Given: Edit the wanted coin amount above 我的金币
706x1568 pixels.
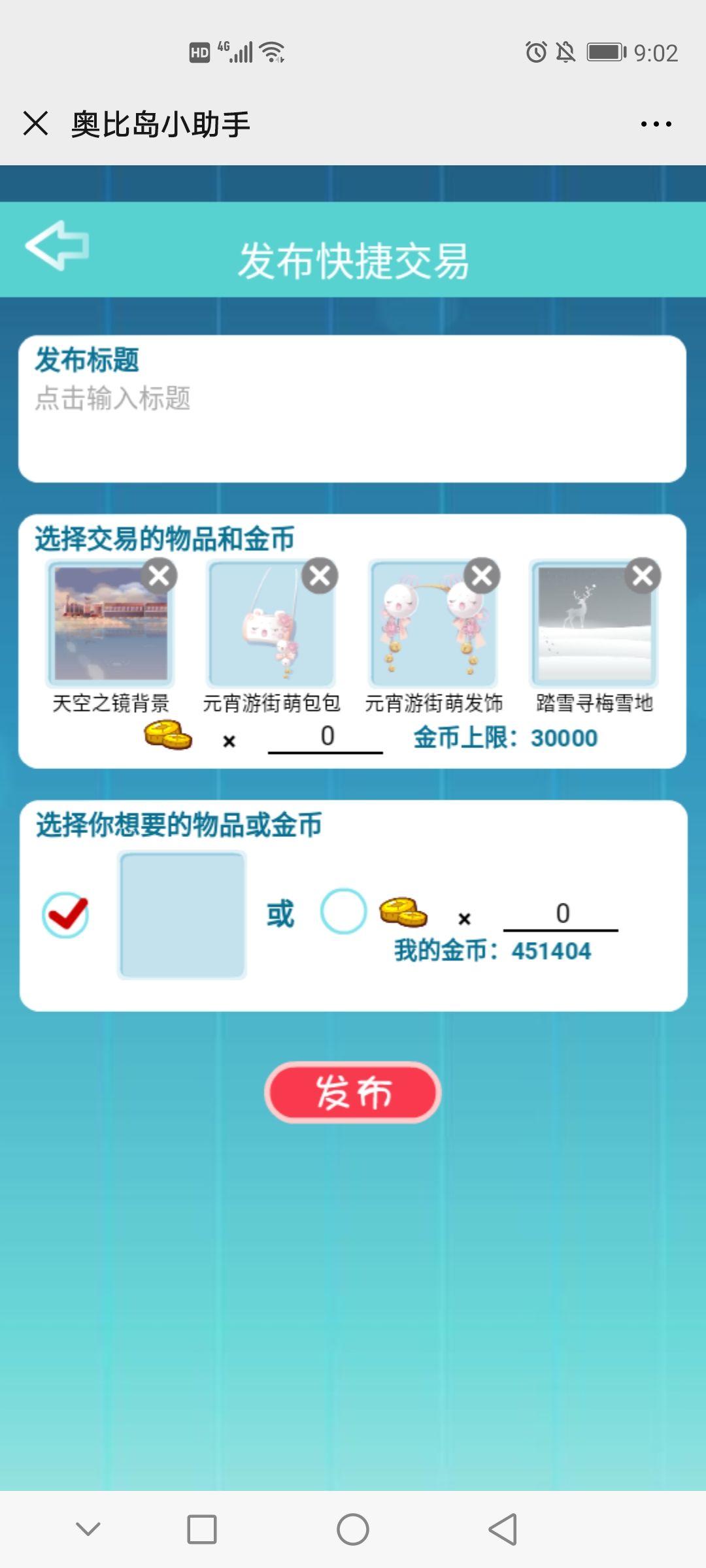Looking at the screenshot, I should (x=561, y=914).
